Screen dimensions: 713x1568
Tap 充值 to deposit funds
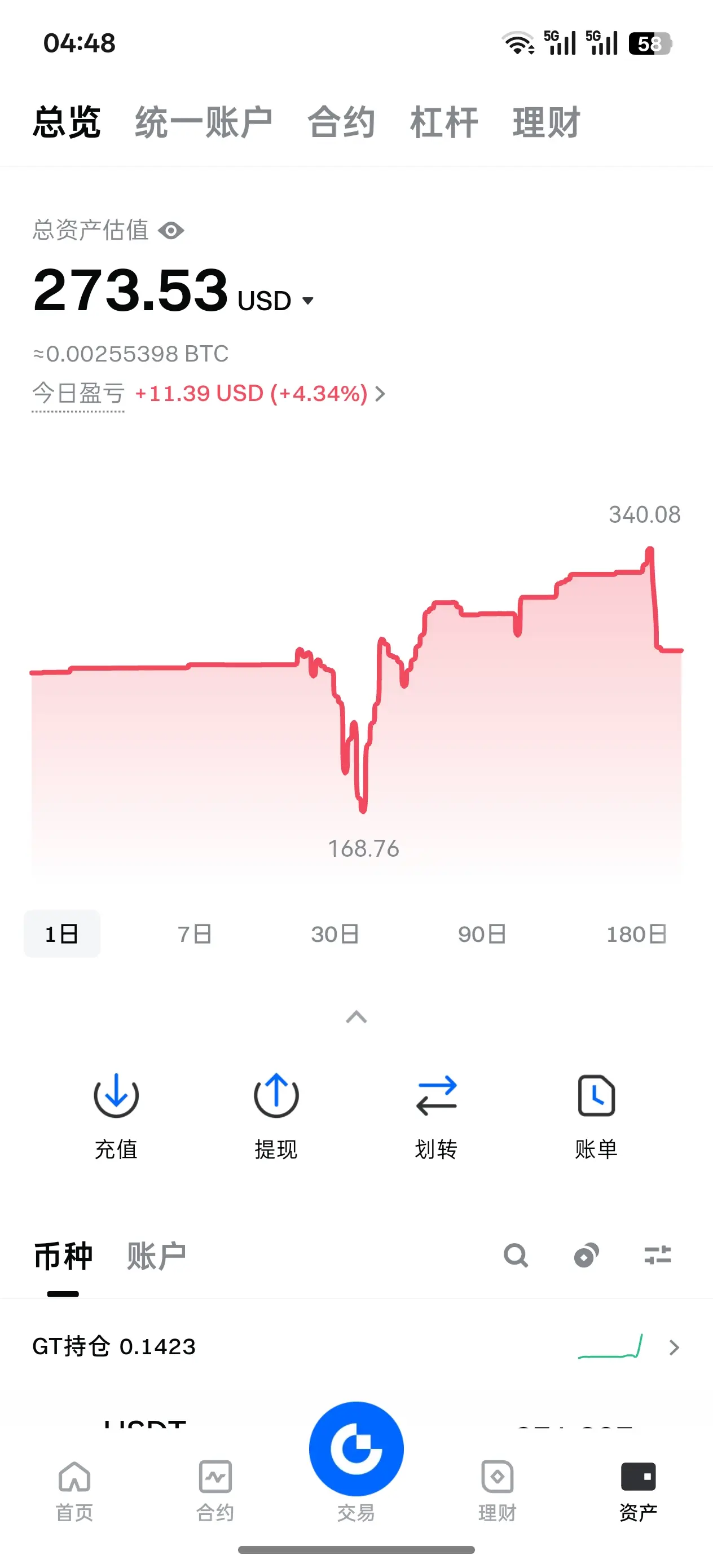click(116, 1115)
